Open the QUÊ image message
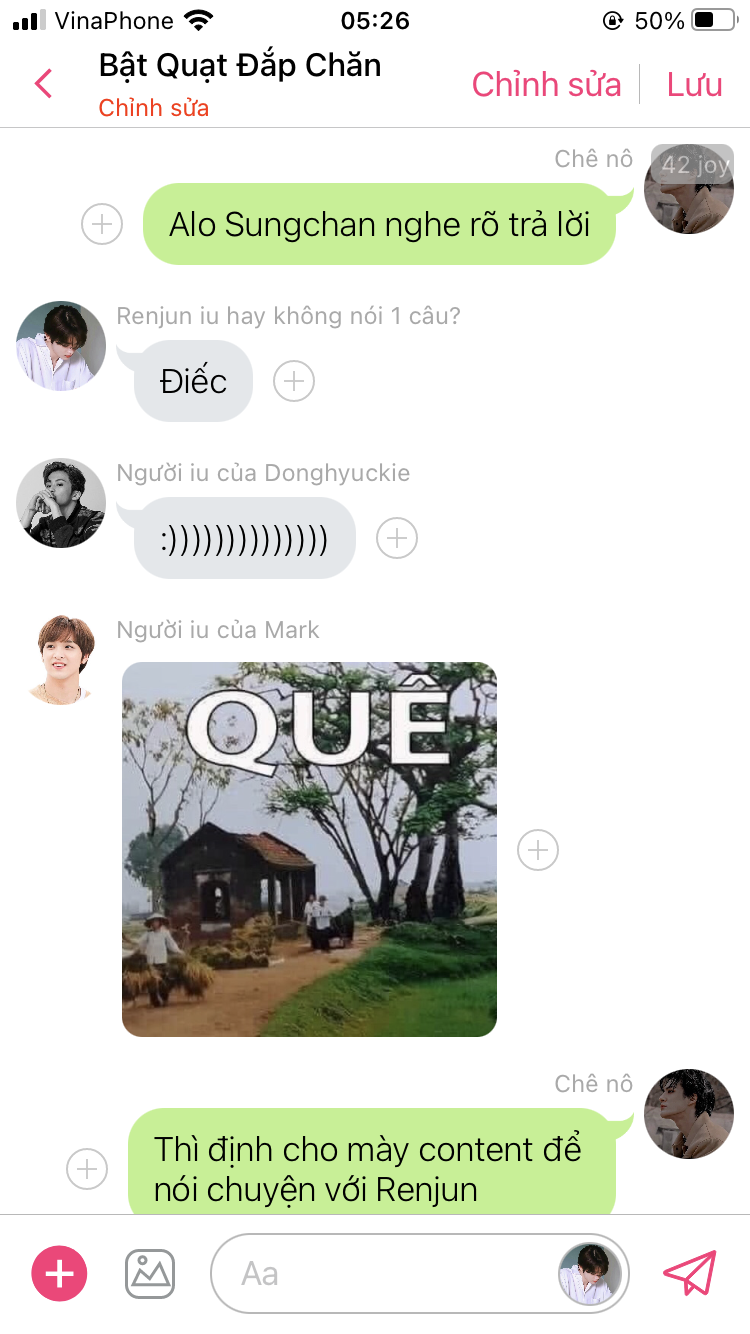 click(309, 849)
